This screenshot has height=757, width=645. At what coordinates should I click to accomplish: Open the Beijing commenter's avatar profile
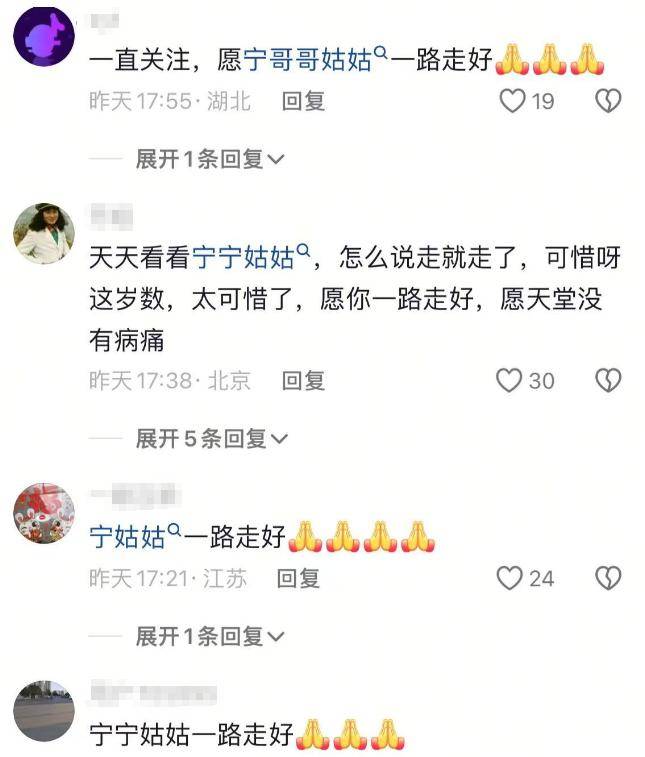(44, 234)
